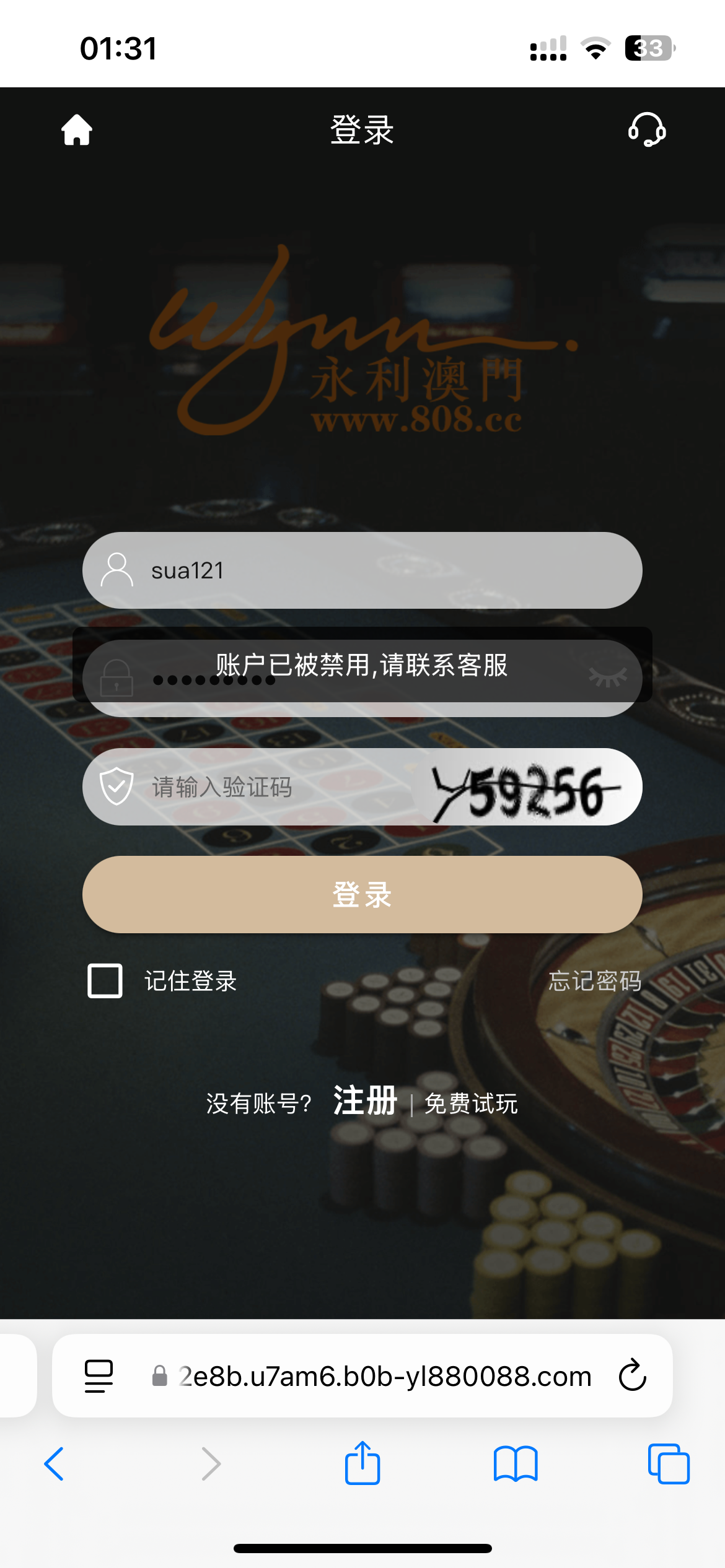Go to the home page icon
This screenshot has height=1568, width=725.
(77, 130)
